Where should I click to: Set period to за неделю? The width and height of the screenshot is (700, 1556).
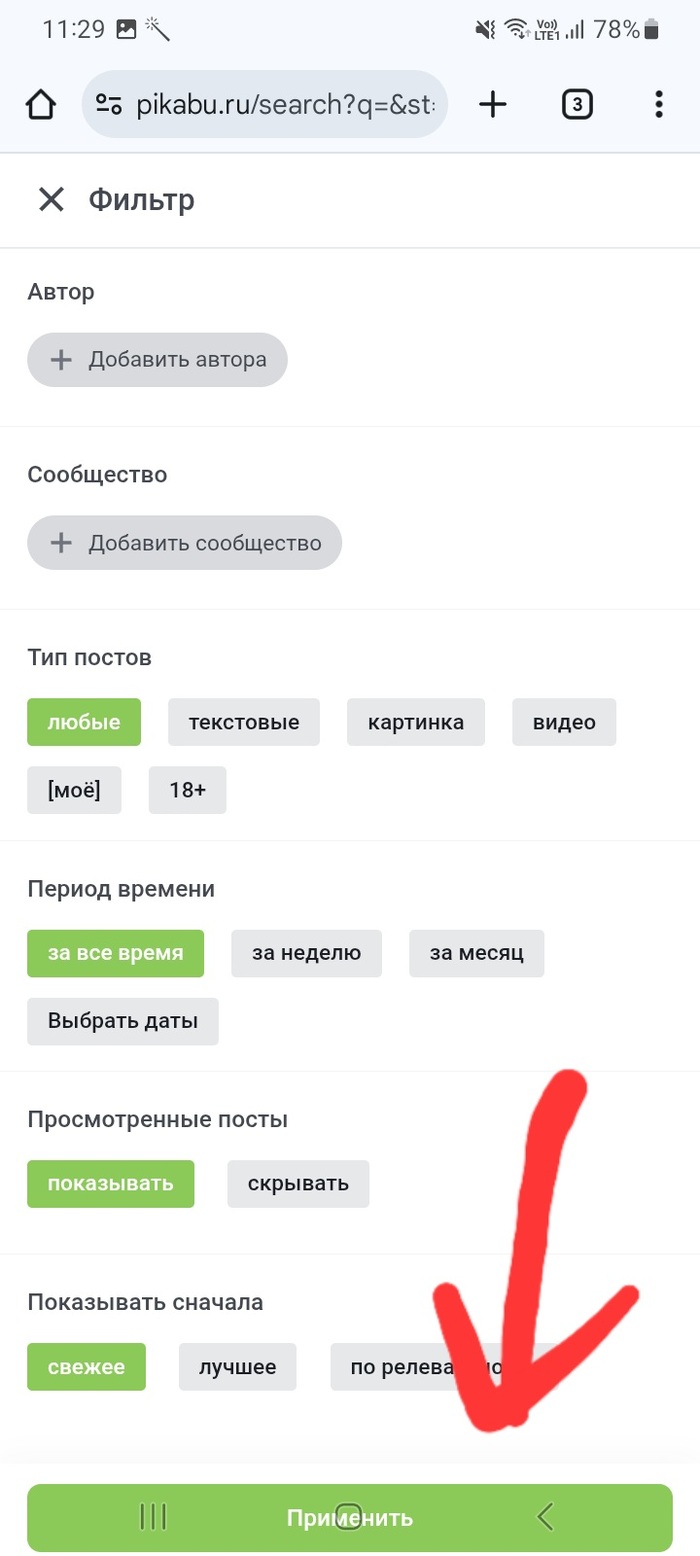click(306, 953)
